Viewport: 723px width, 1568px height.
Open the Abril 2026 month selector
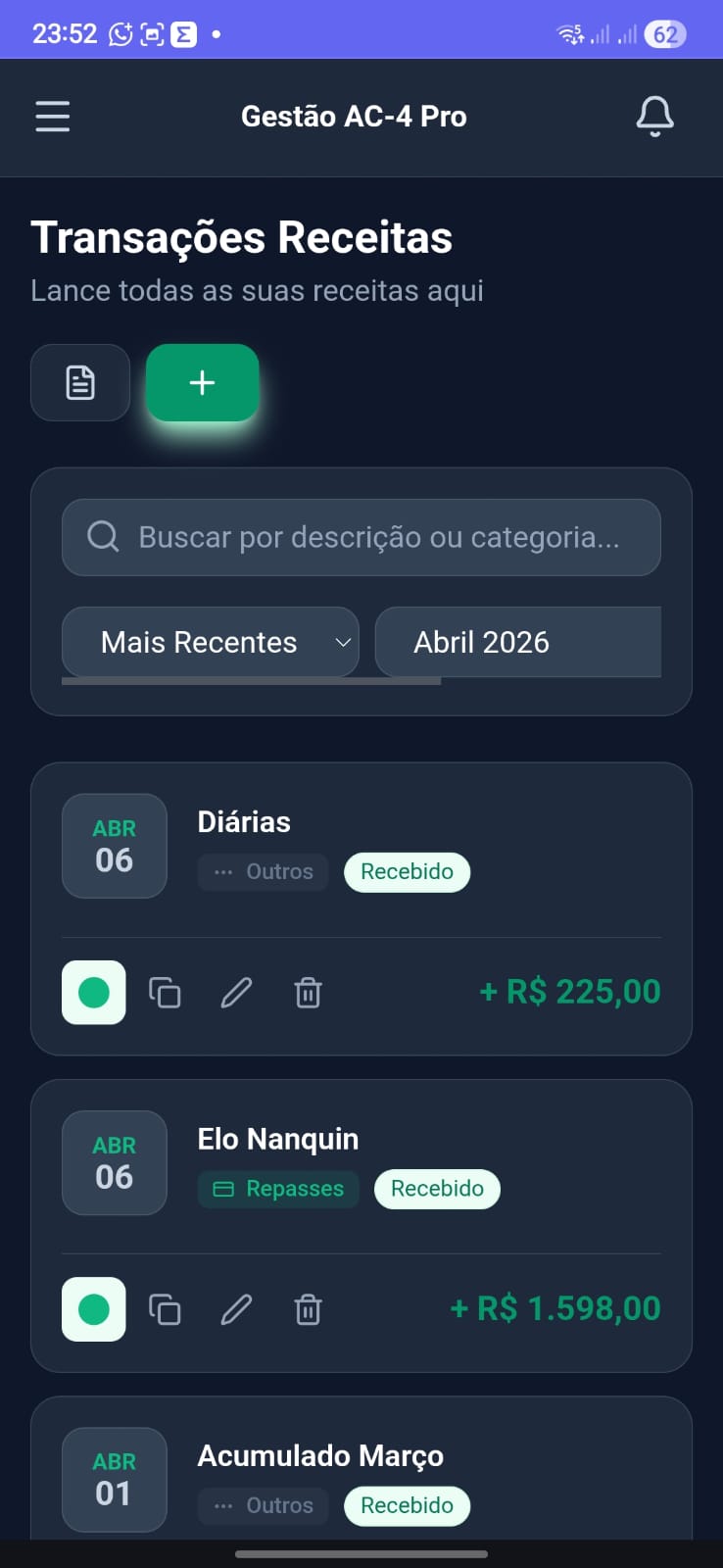click(517, 642)
